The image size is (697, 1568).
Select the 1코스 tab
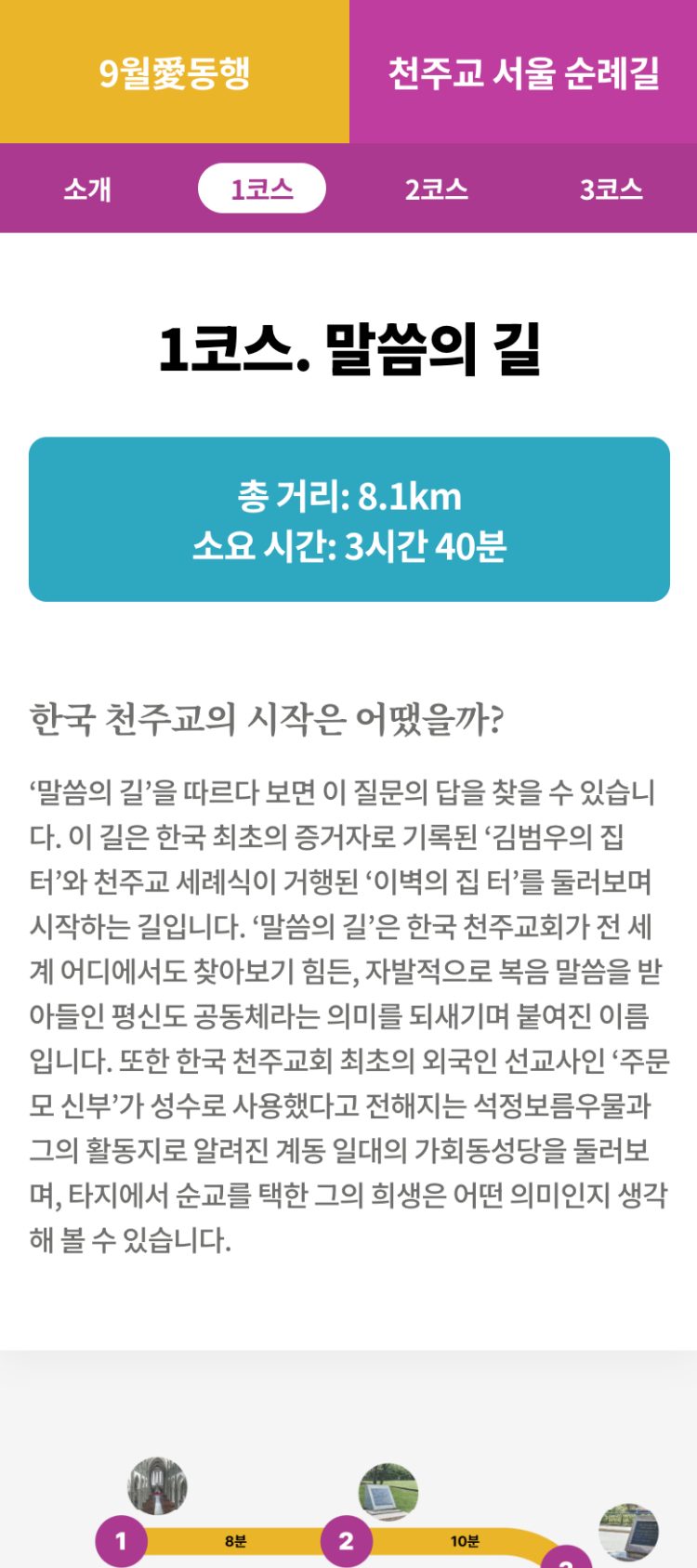coord(262,189)
